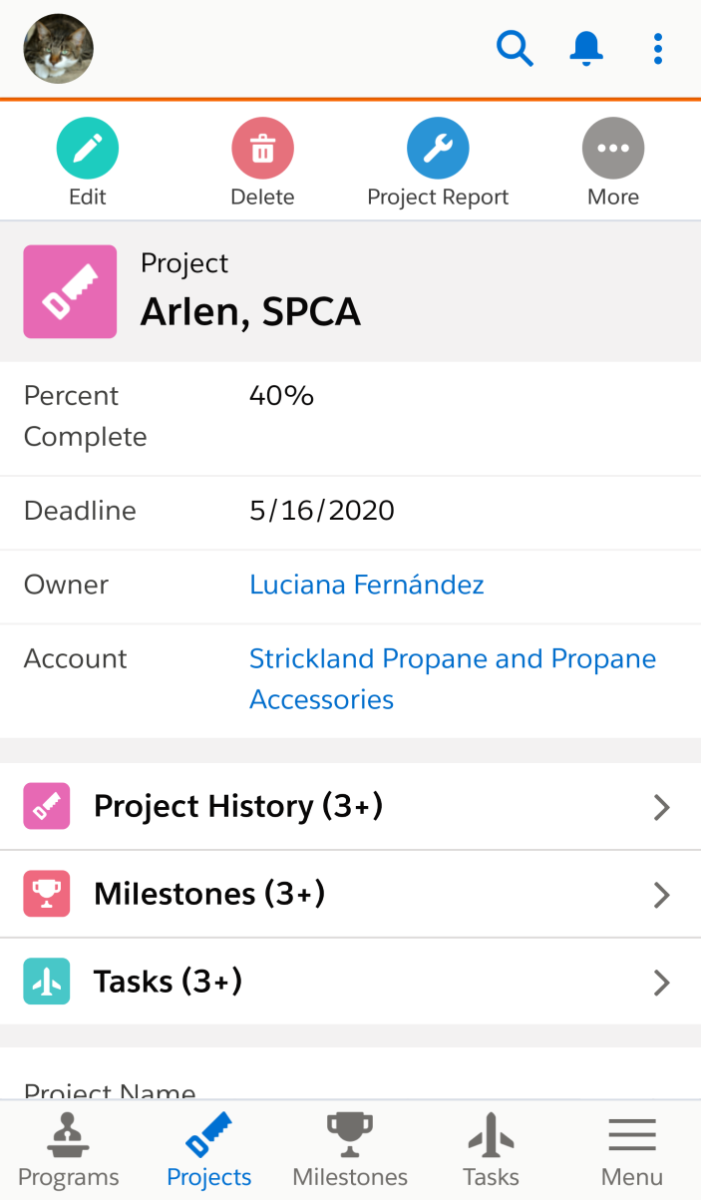Open owner Luciana Fernández's profile
This screenshot has width=701, height=1200.
coord(367,585)
